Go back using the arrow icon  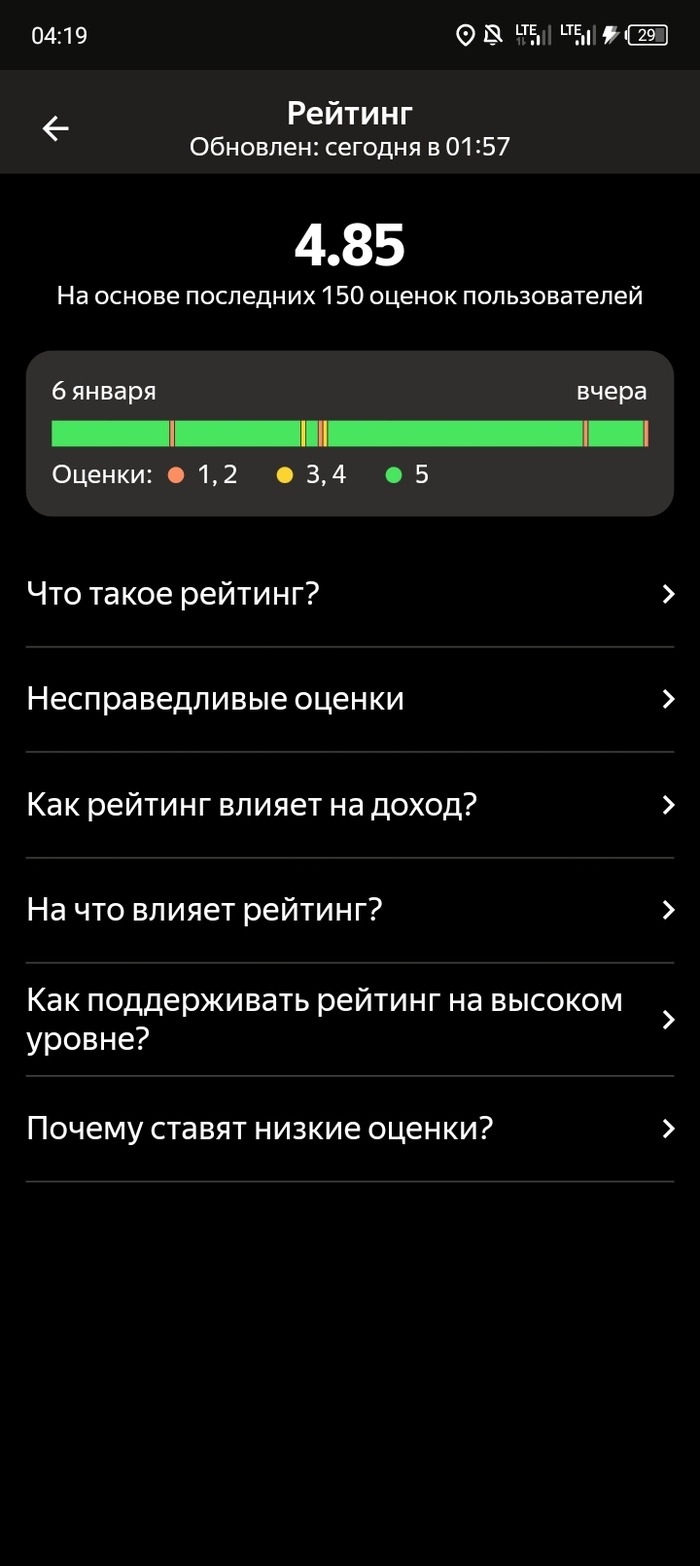55,128
